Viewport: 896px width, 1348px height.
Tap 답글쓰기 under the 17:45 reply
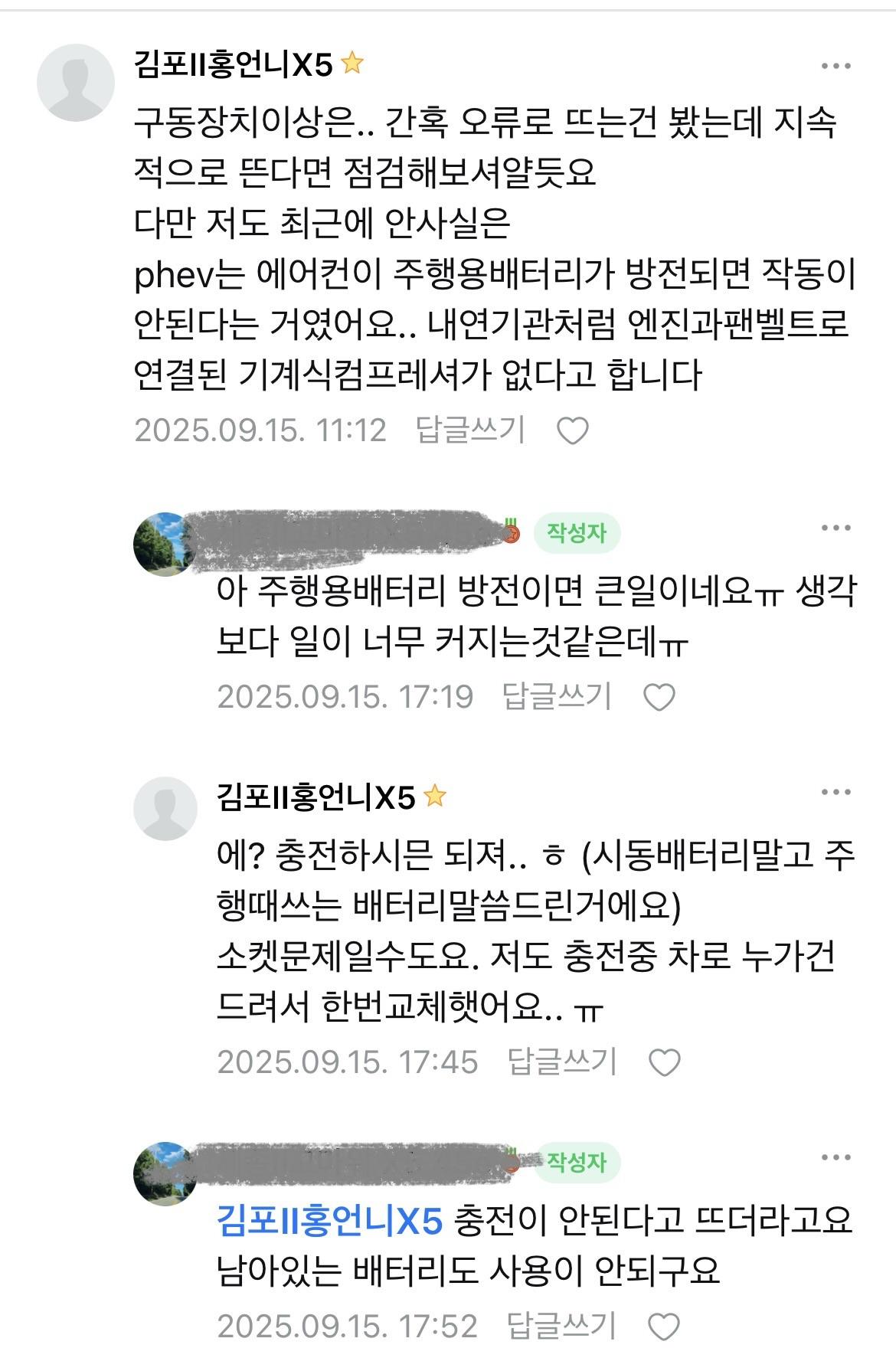(562, 1062)
